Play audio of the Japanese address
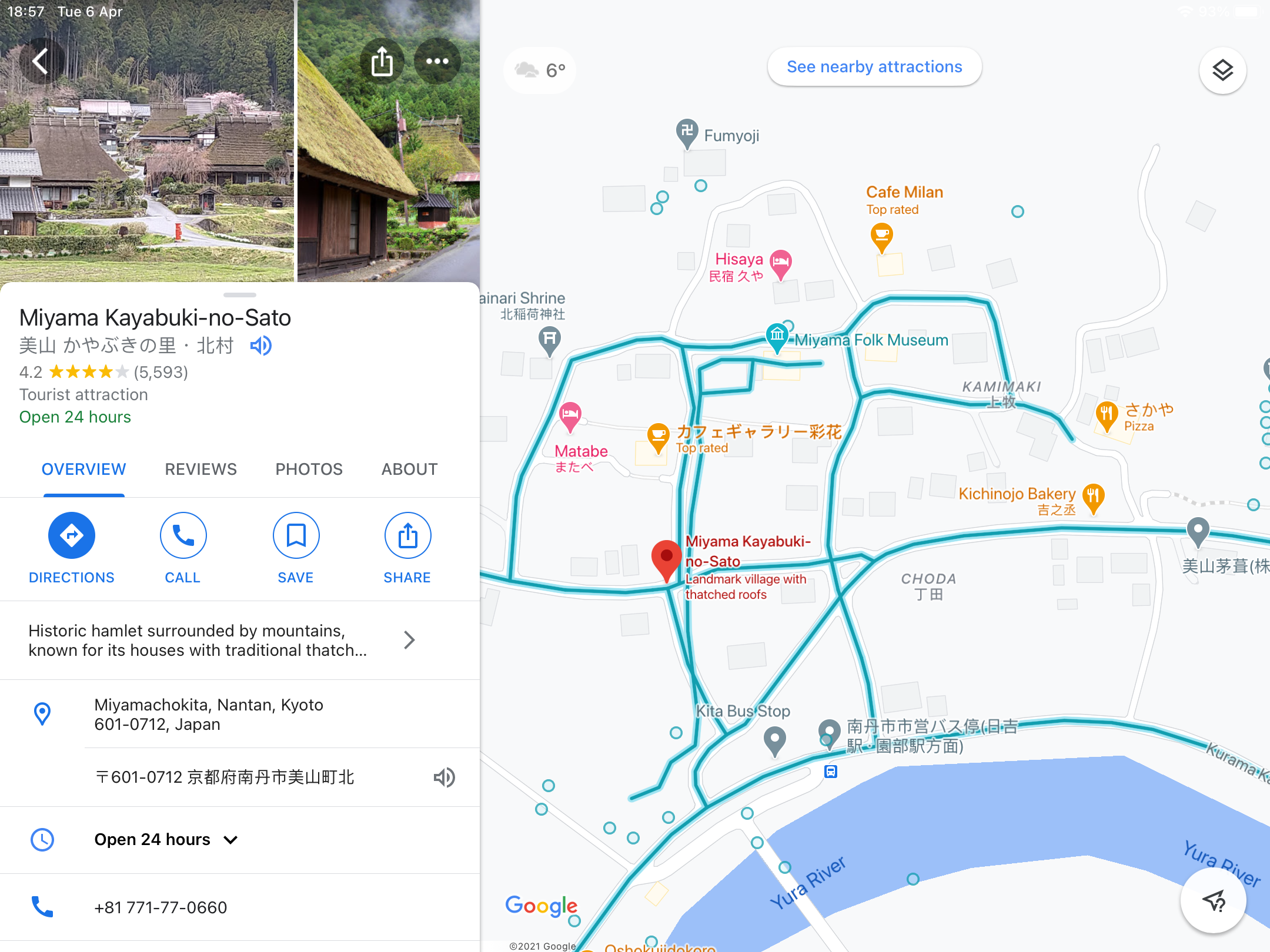 point(444,777)
